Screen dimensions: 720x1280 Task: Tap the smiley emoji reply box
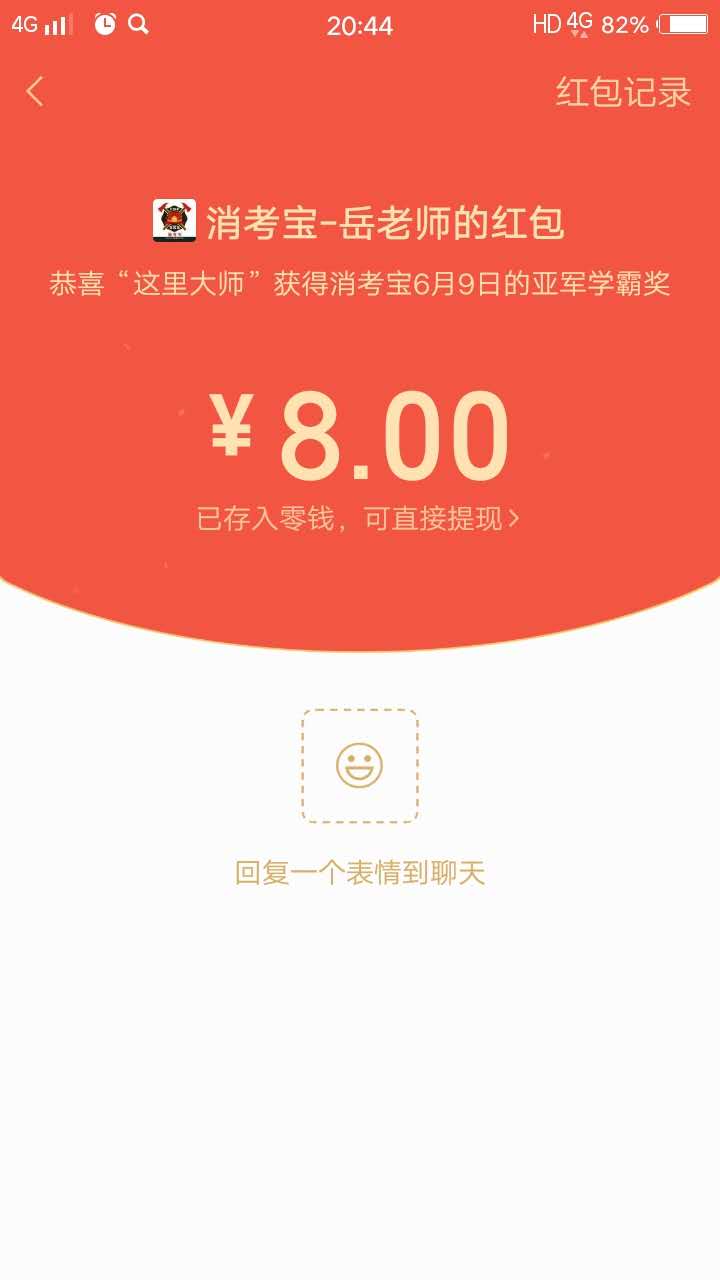(x=359, y=766)
